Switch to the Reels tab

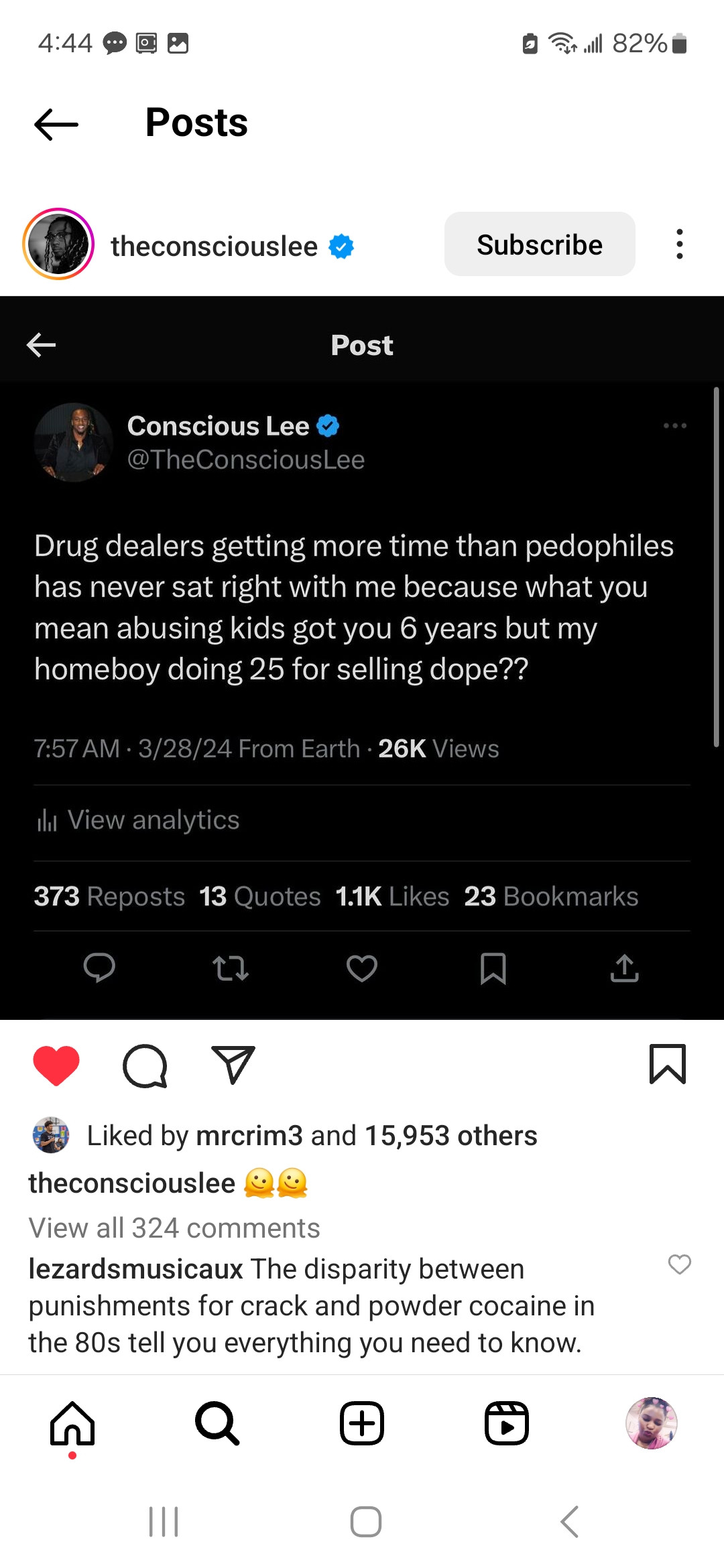point(507,1423)
